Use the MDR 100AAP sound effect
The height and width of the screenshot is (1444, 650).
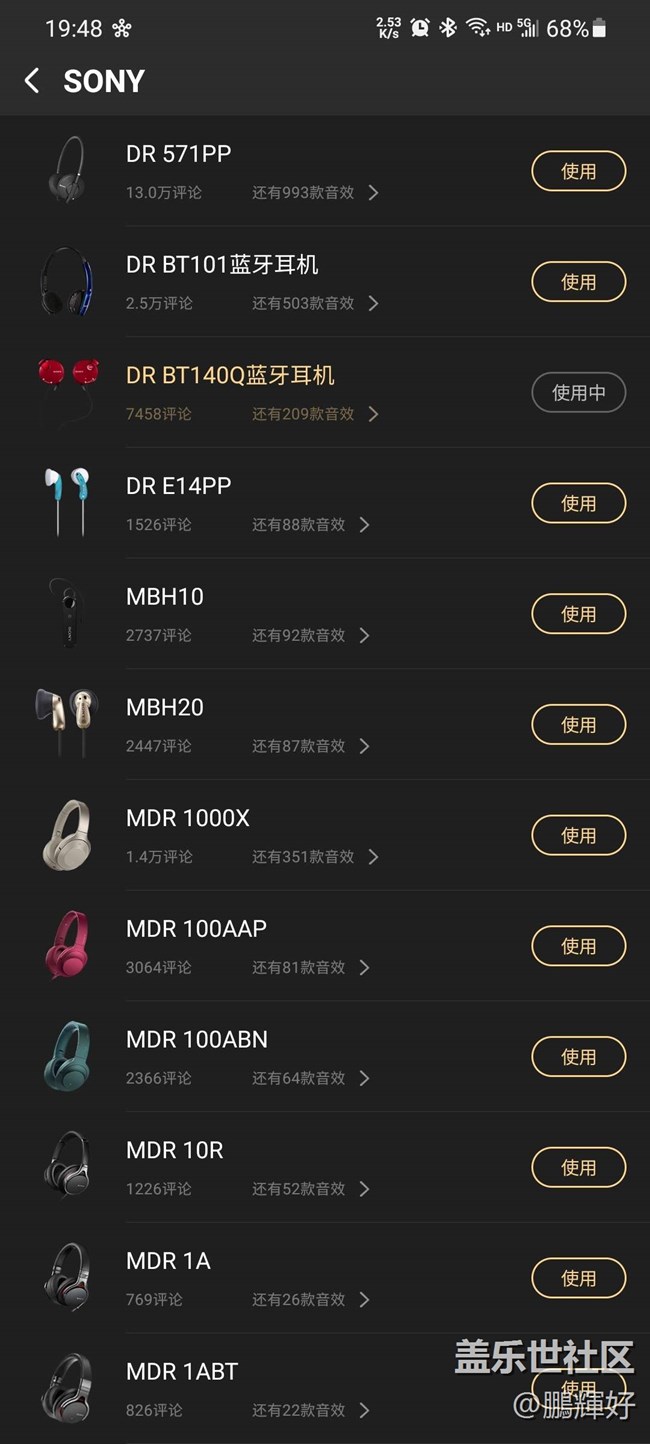pos(578,946)
